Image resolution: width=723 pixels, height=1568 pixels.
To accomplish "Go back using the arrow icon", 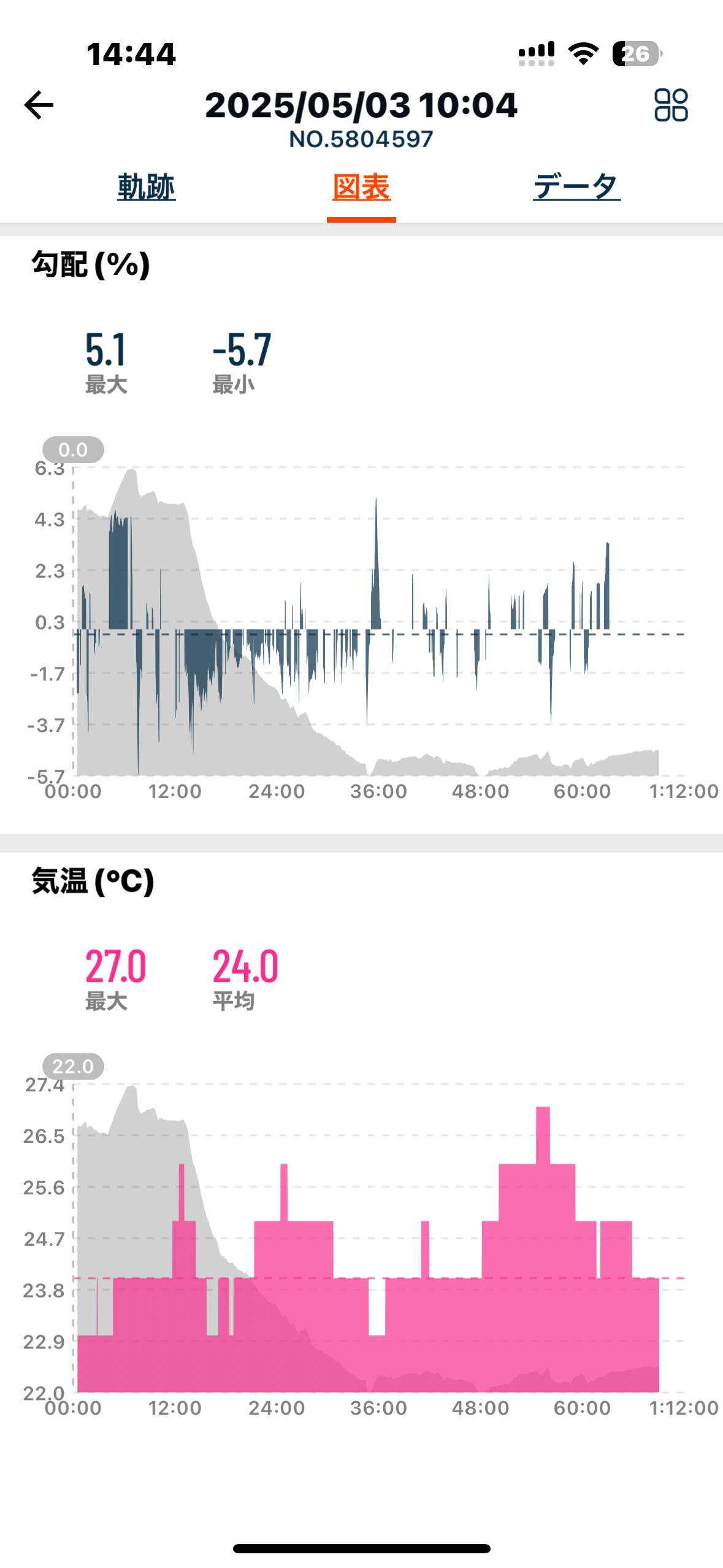I will coord(39,105).
